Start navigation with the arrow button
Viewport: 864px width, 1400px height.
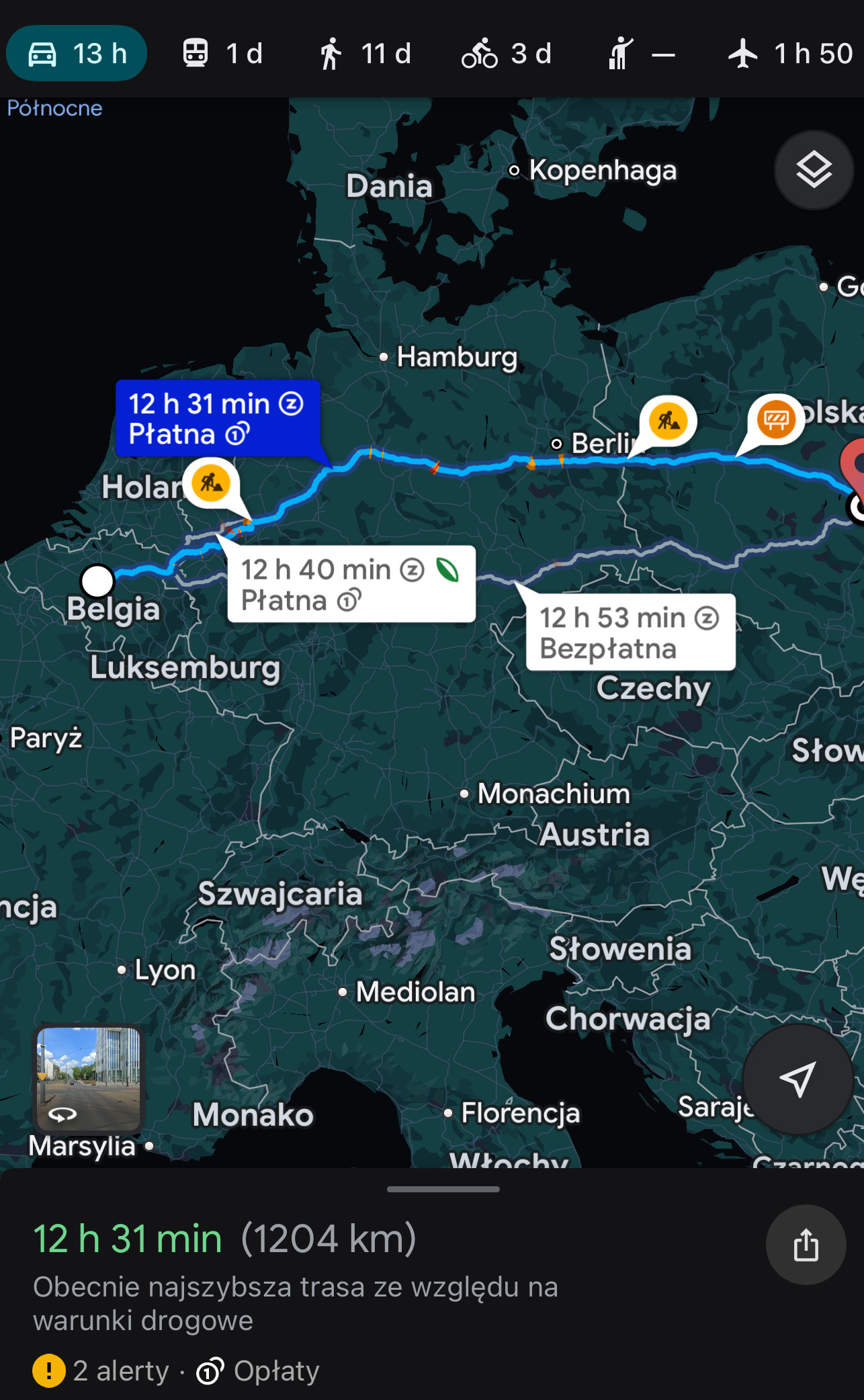tap(797, 1079)
